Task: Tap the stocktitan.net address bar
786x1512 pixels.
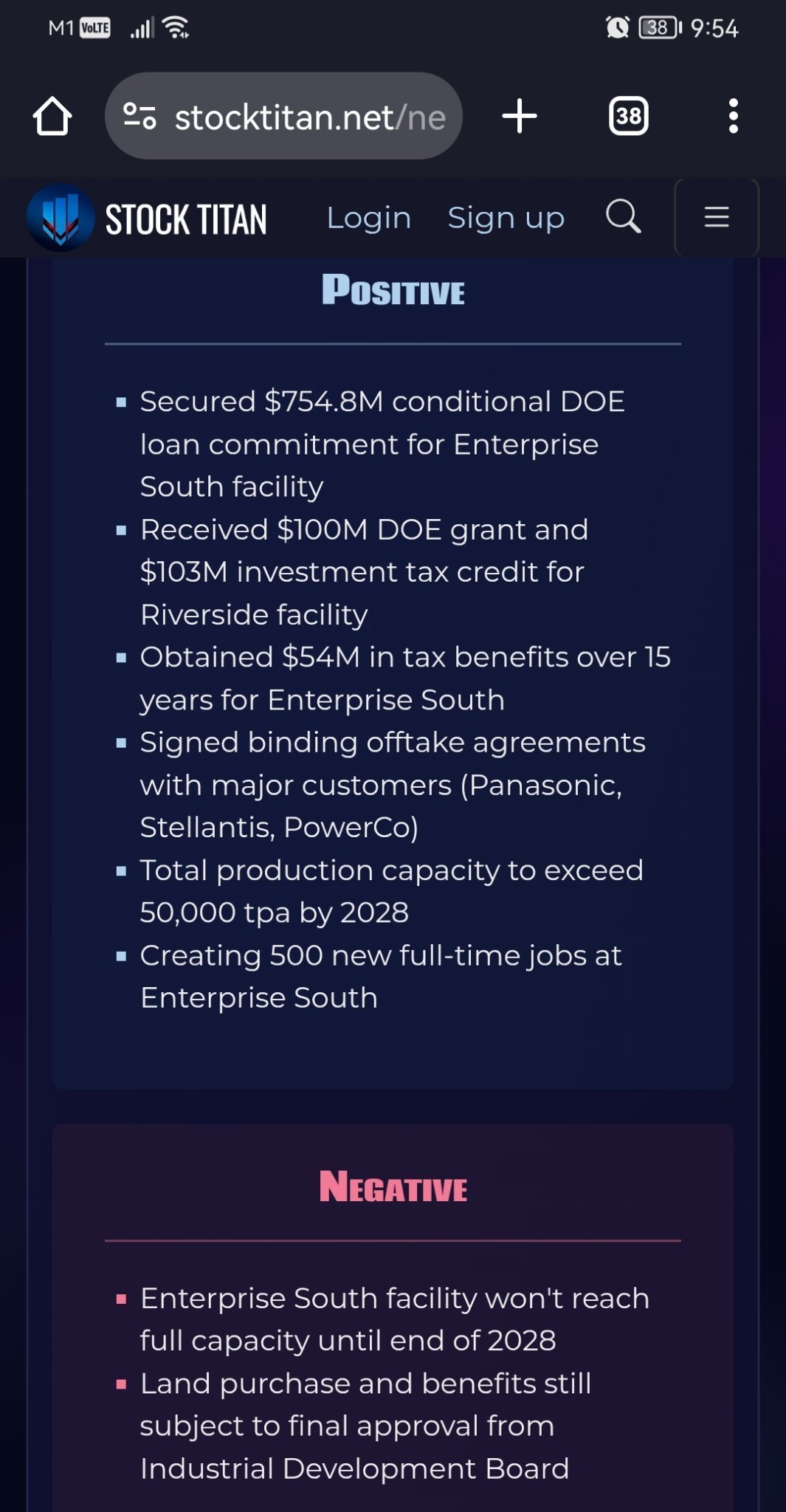Action: pos(284,116)
